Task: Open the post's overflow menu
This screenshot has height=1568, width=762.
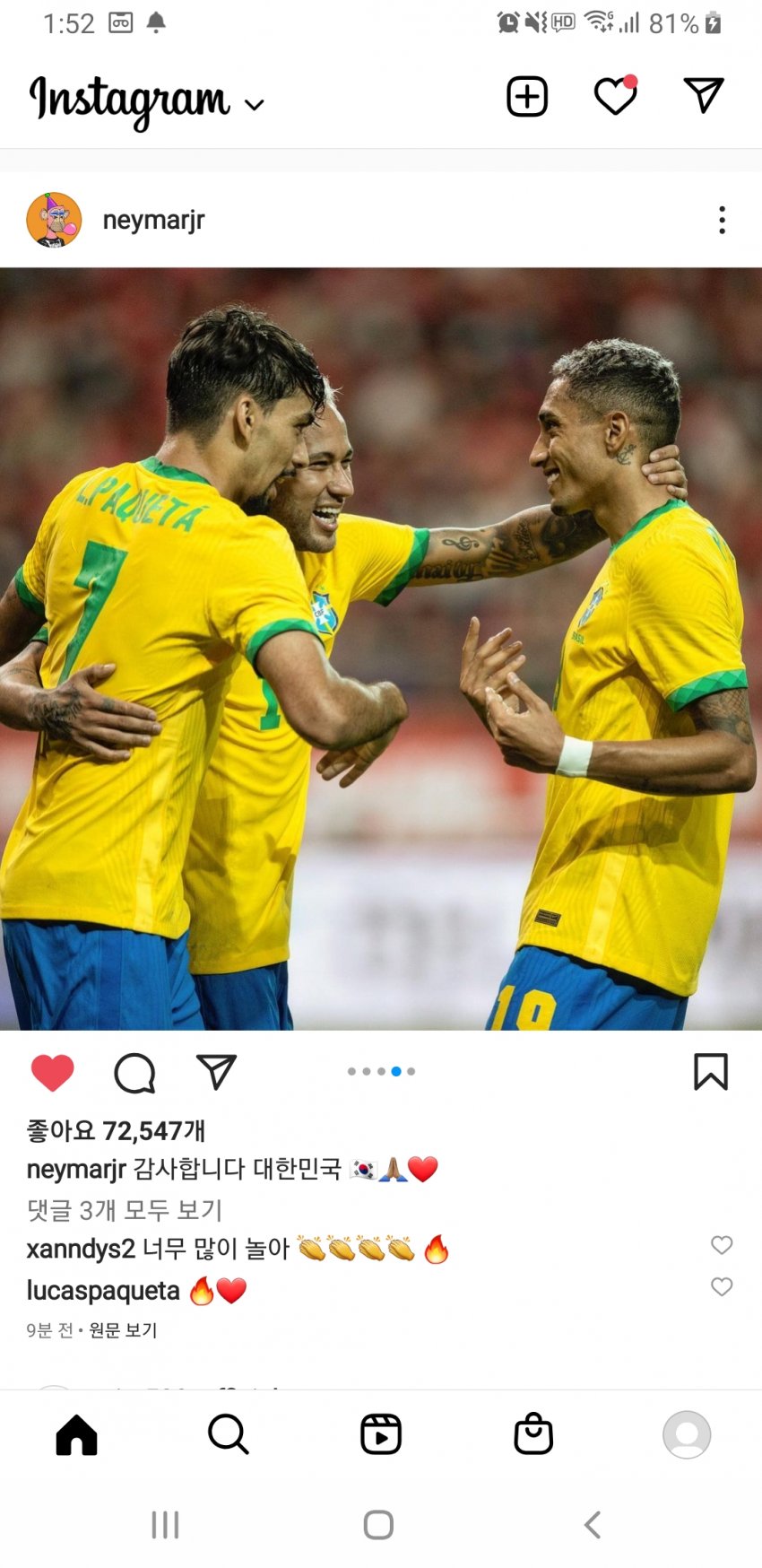Action: pyautogui.click(x=722, y=220)
